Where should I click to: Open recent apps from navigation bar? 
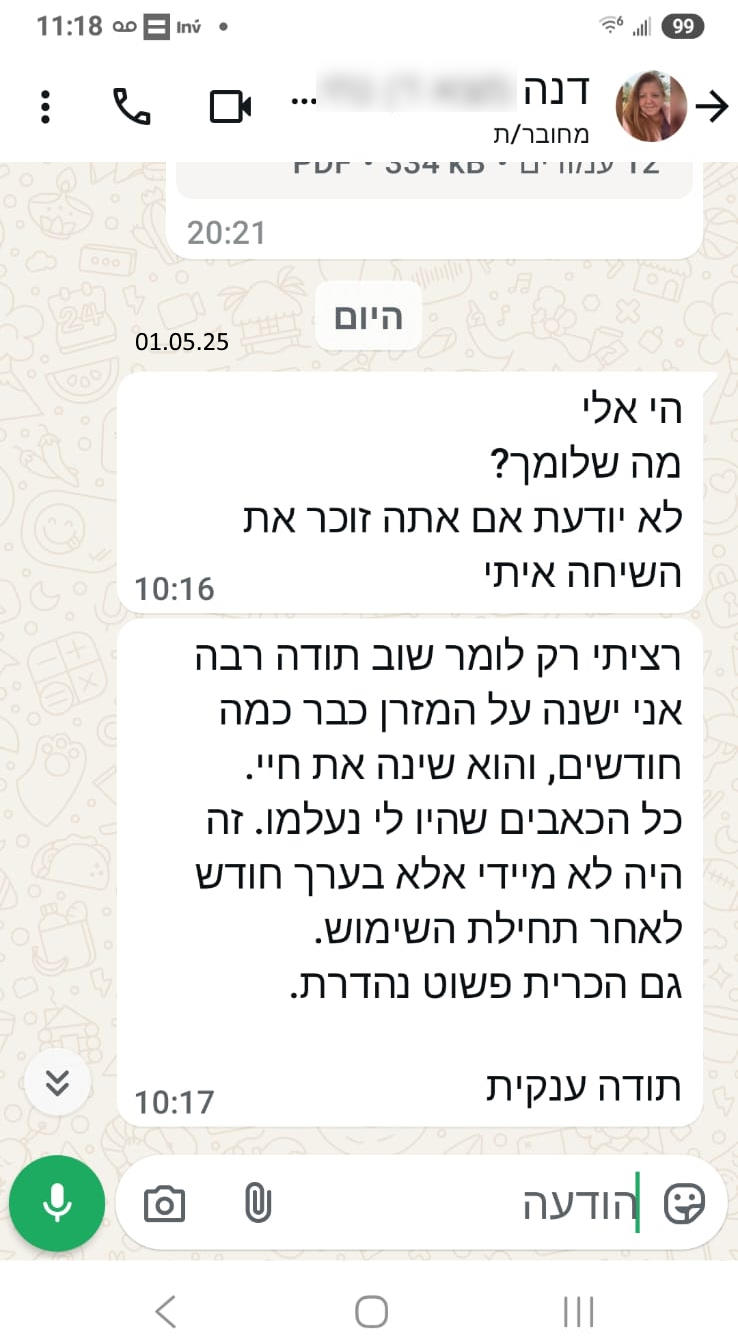click(579, 1310)
